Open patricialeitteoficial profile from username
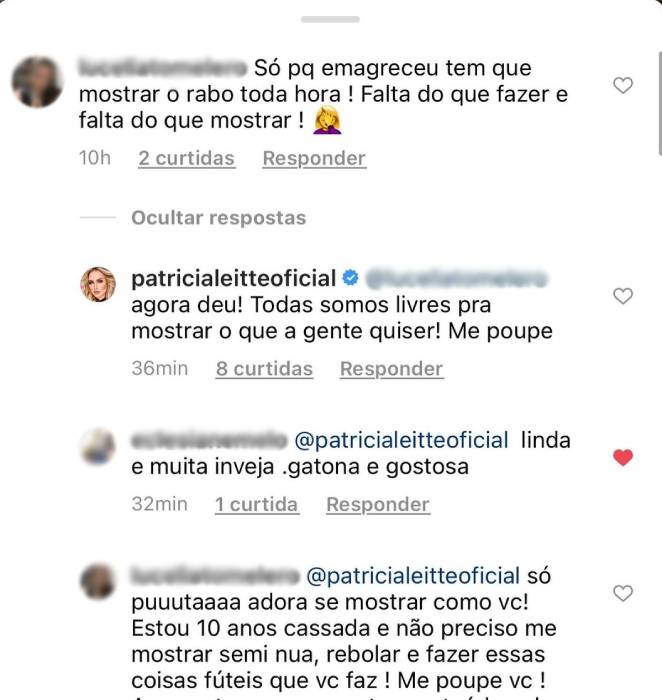The width and height of the screenshot is (662, 700). click(x=235, y=280)
